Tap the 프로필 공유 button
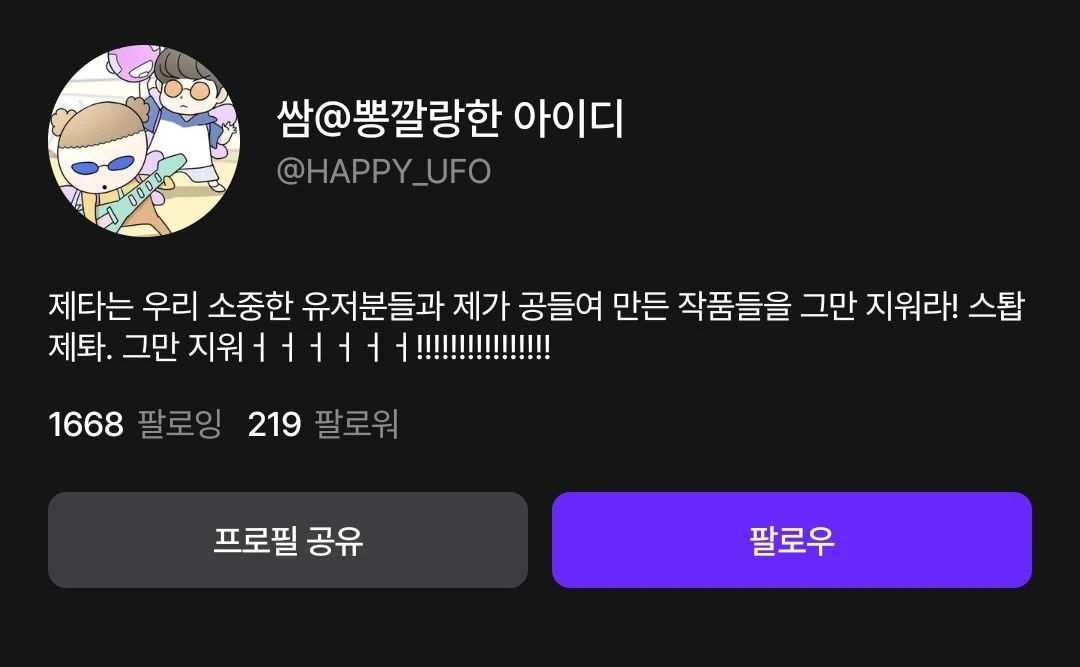The height and width of the screenshot is (667, 1080). coord(287,540)
